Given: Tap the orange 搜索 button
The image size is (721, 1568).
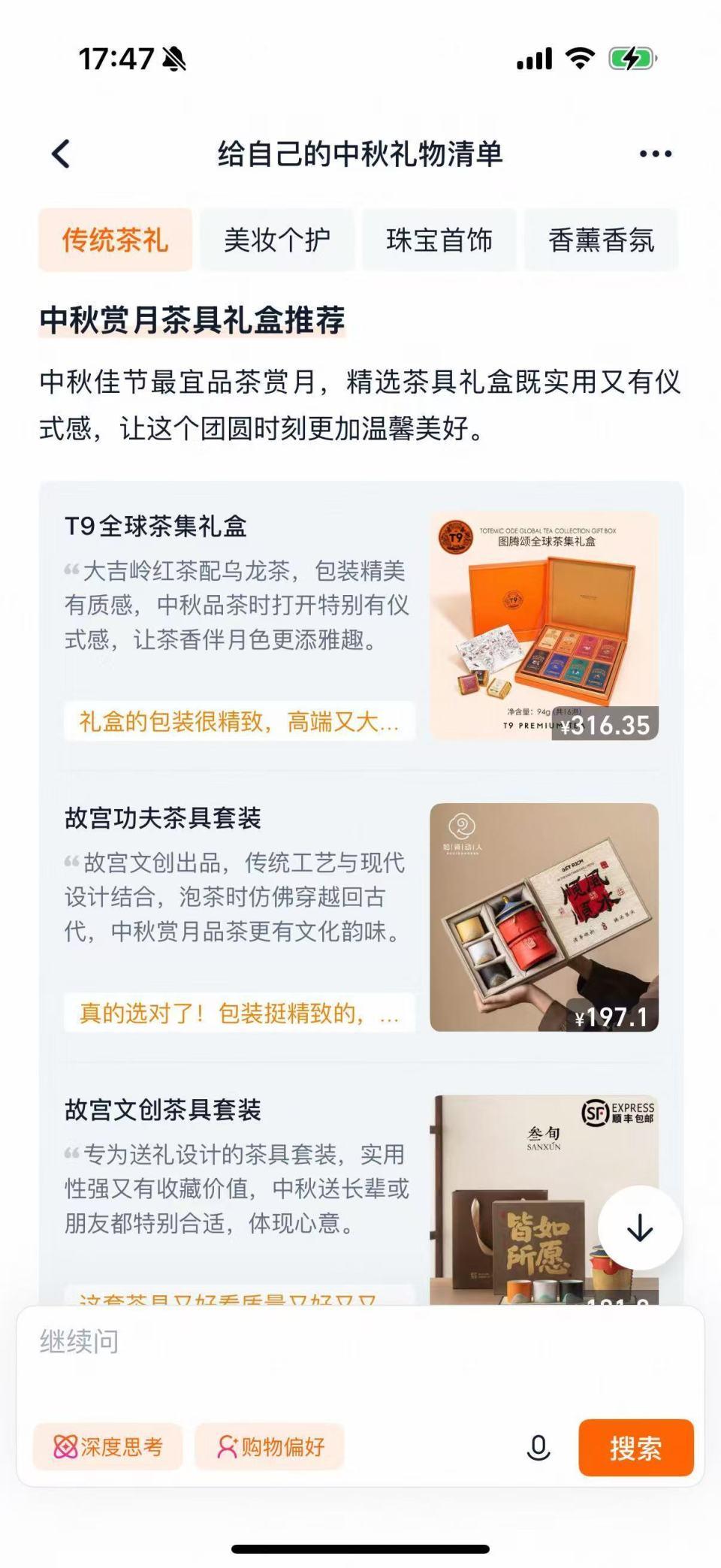Looking at the screenshot, I should (635, 1447).
